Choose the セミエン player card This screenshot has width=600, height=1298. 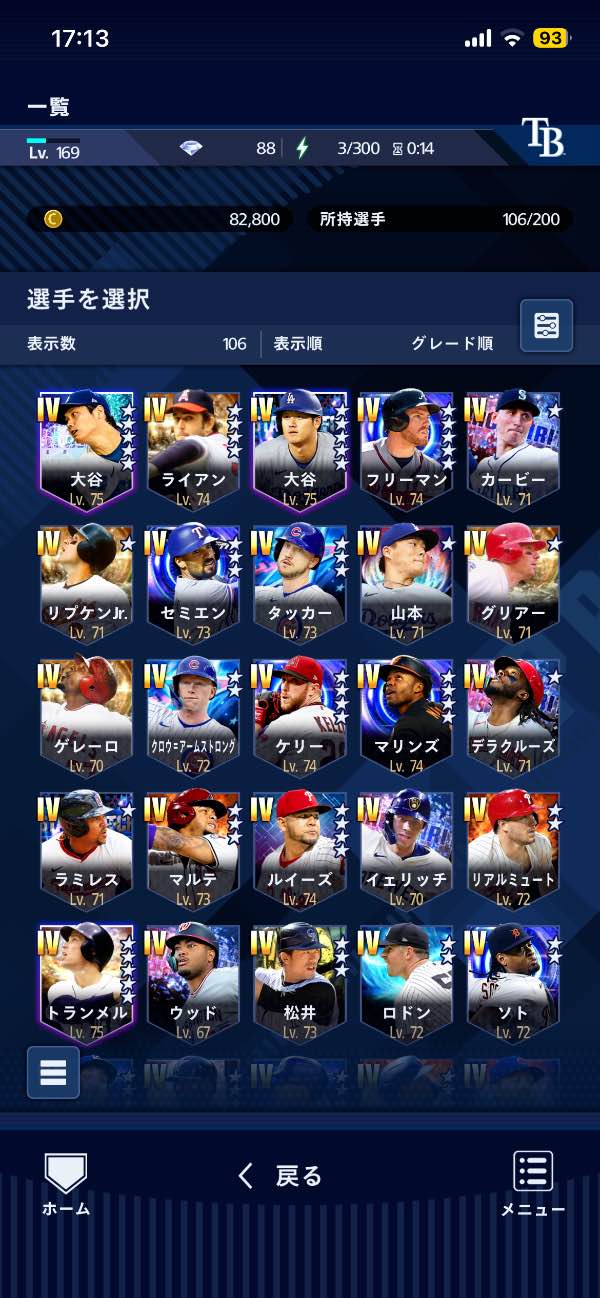193,583
